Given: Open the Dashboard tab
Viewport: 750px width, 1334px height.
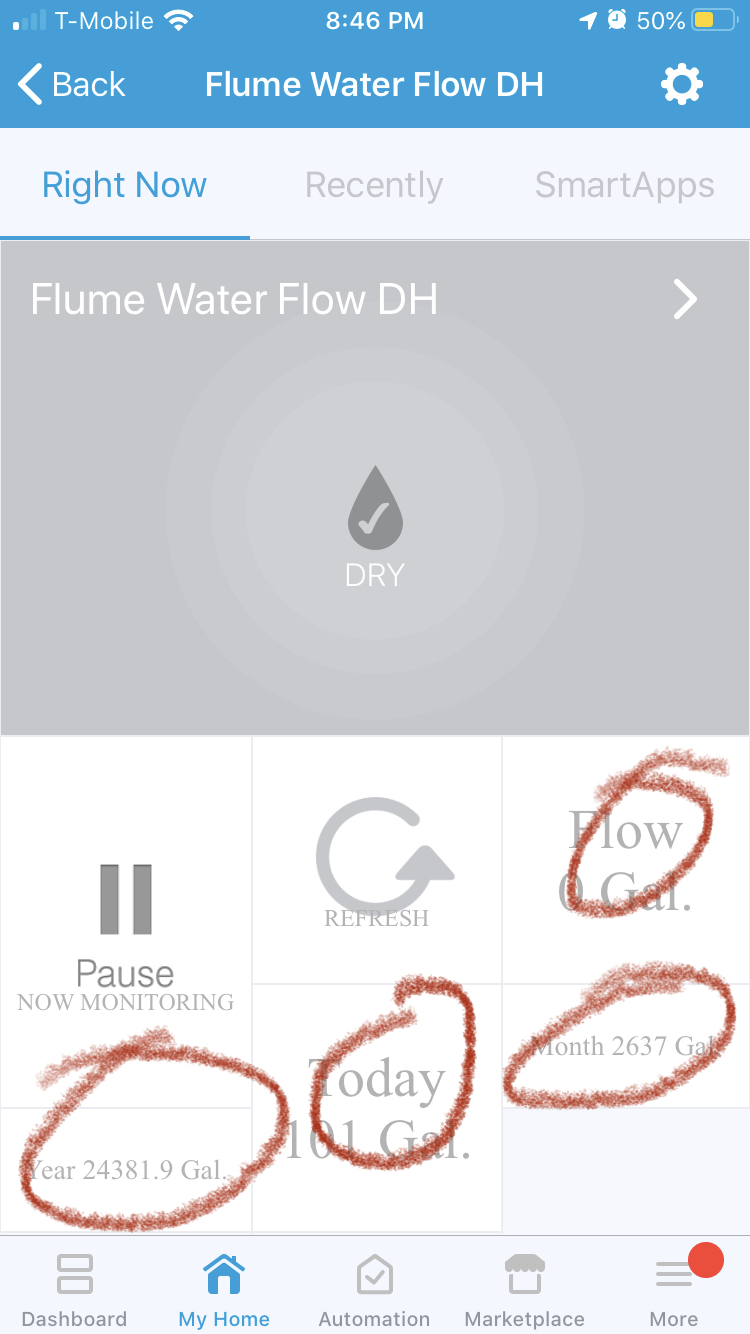Looking at the screenshot, I should (74, 1290).
